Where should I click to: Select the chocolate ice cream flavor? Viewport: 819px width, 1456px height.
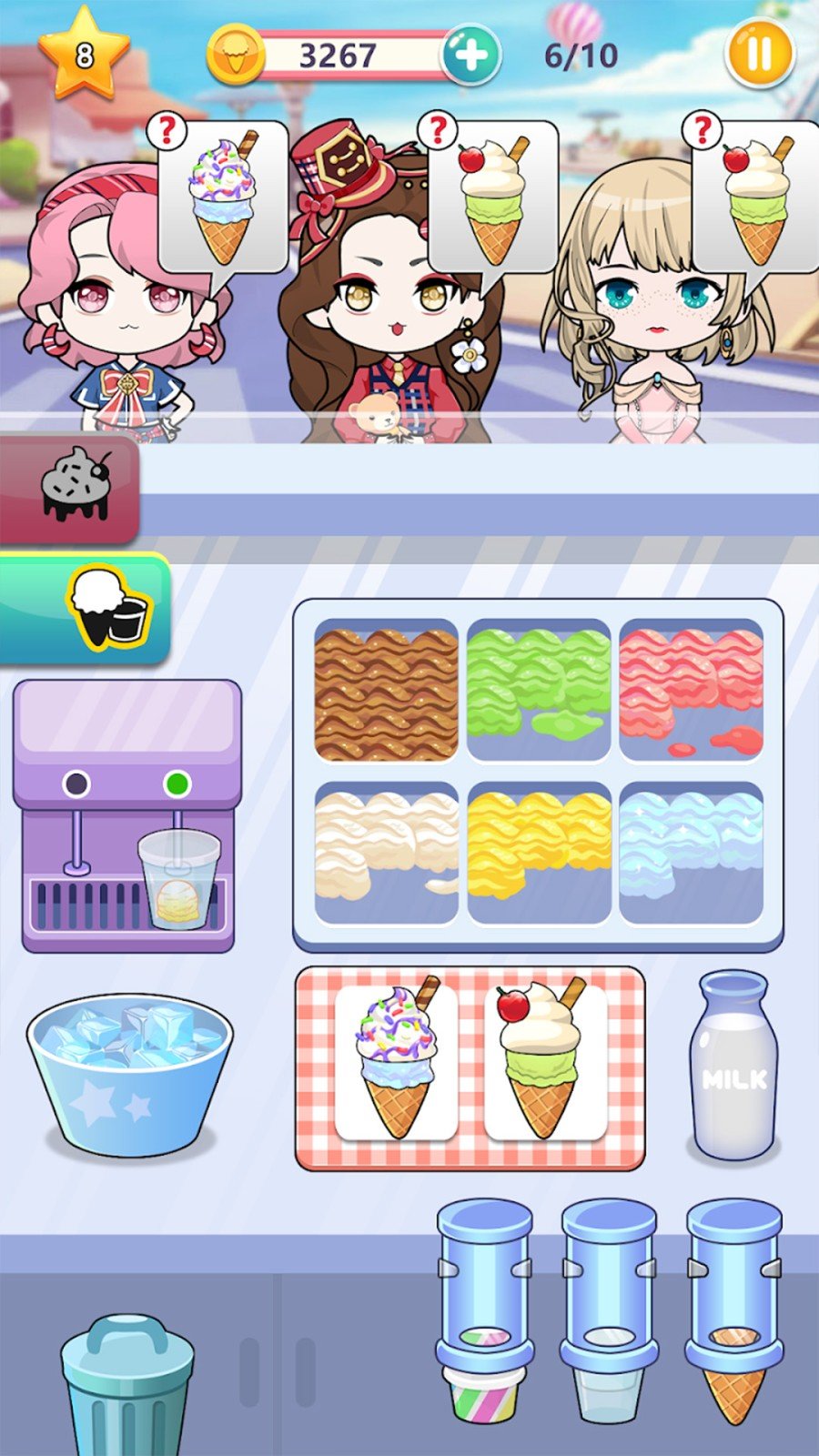[x=387, y=687]
